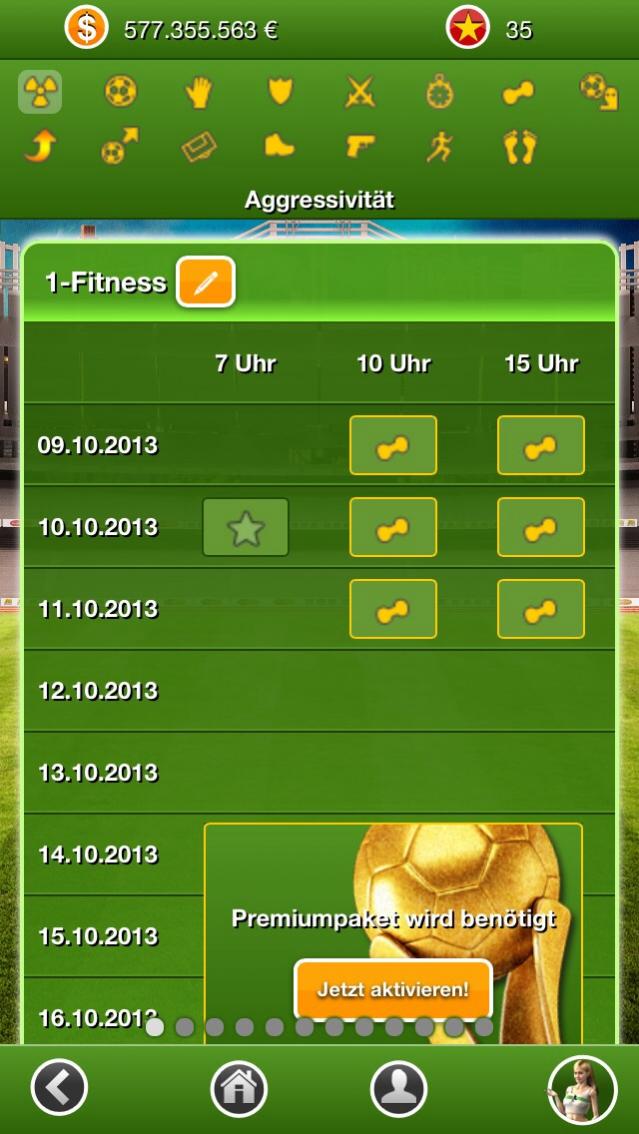The image size is (639, 1134).
Task: Open the profile person icon
Action: click(399, 1087)
